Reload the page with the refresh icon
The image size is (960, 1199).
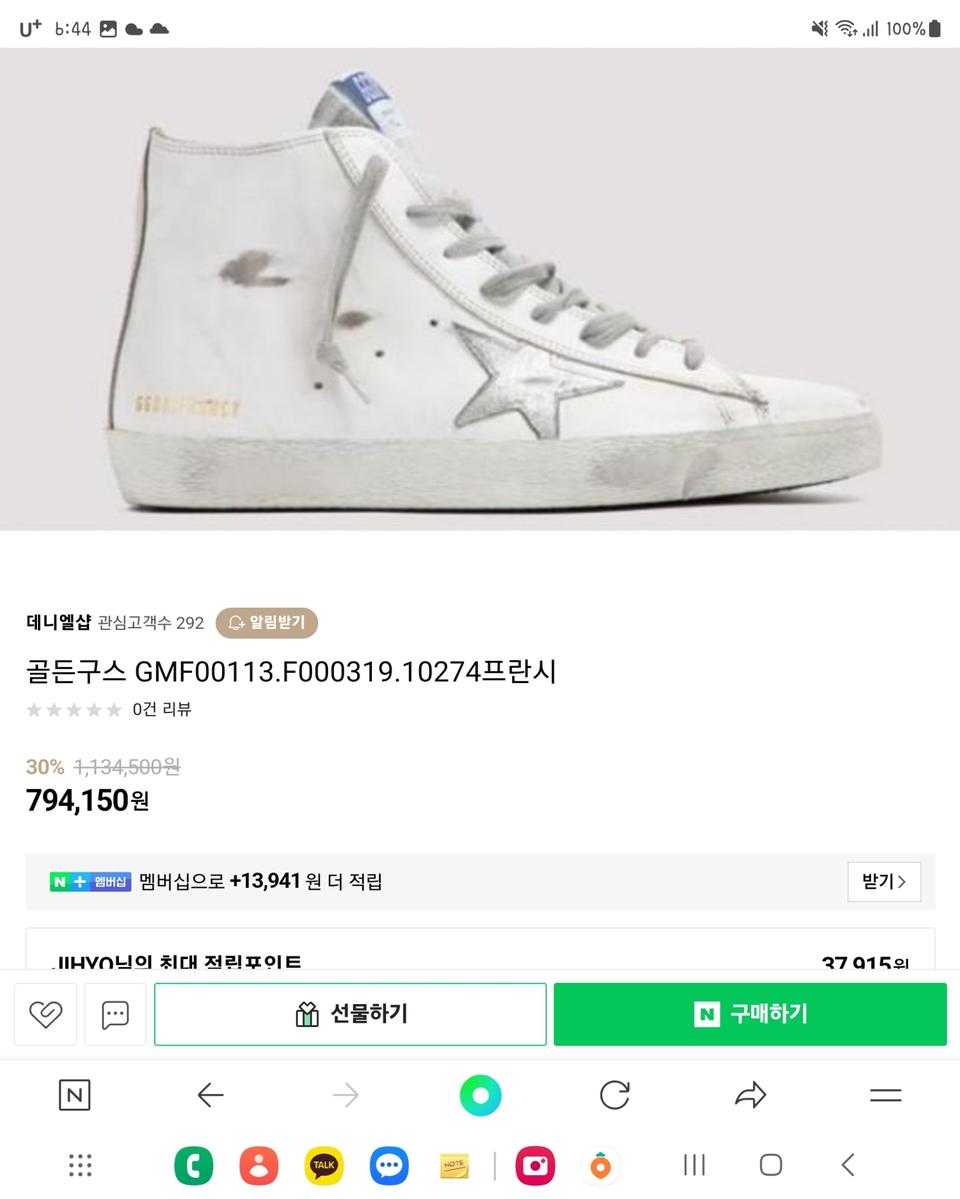[615, 1095]
